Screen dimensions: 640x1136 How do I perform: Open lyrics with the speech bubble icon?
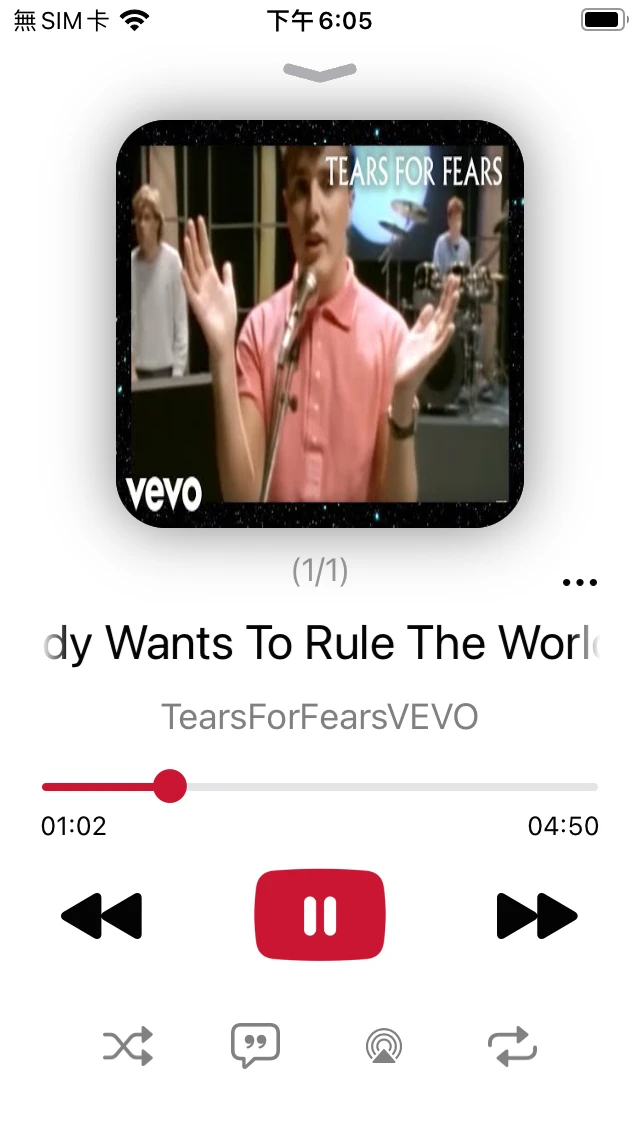point(255,1046)
